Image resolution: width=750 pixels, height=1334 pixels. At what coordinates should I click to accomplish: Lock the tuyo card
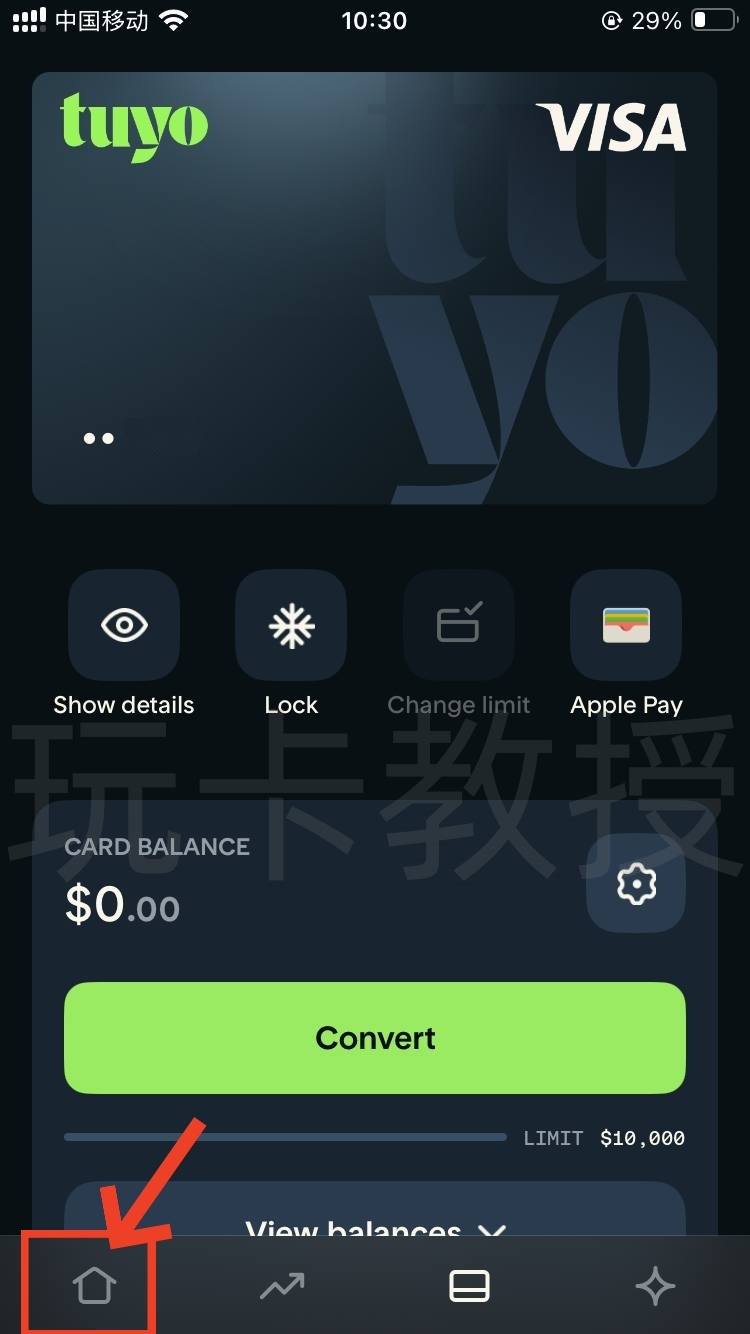pos(291,627)
